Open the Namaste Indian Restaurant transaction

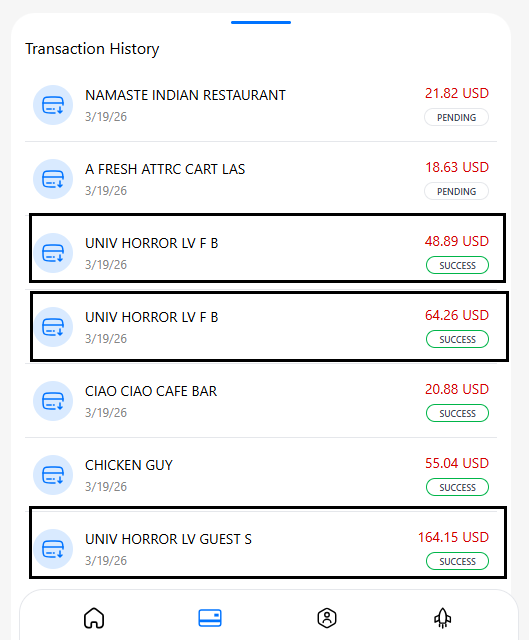tap(261, 105)
